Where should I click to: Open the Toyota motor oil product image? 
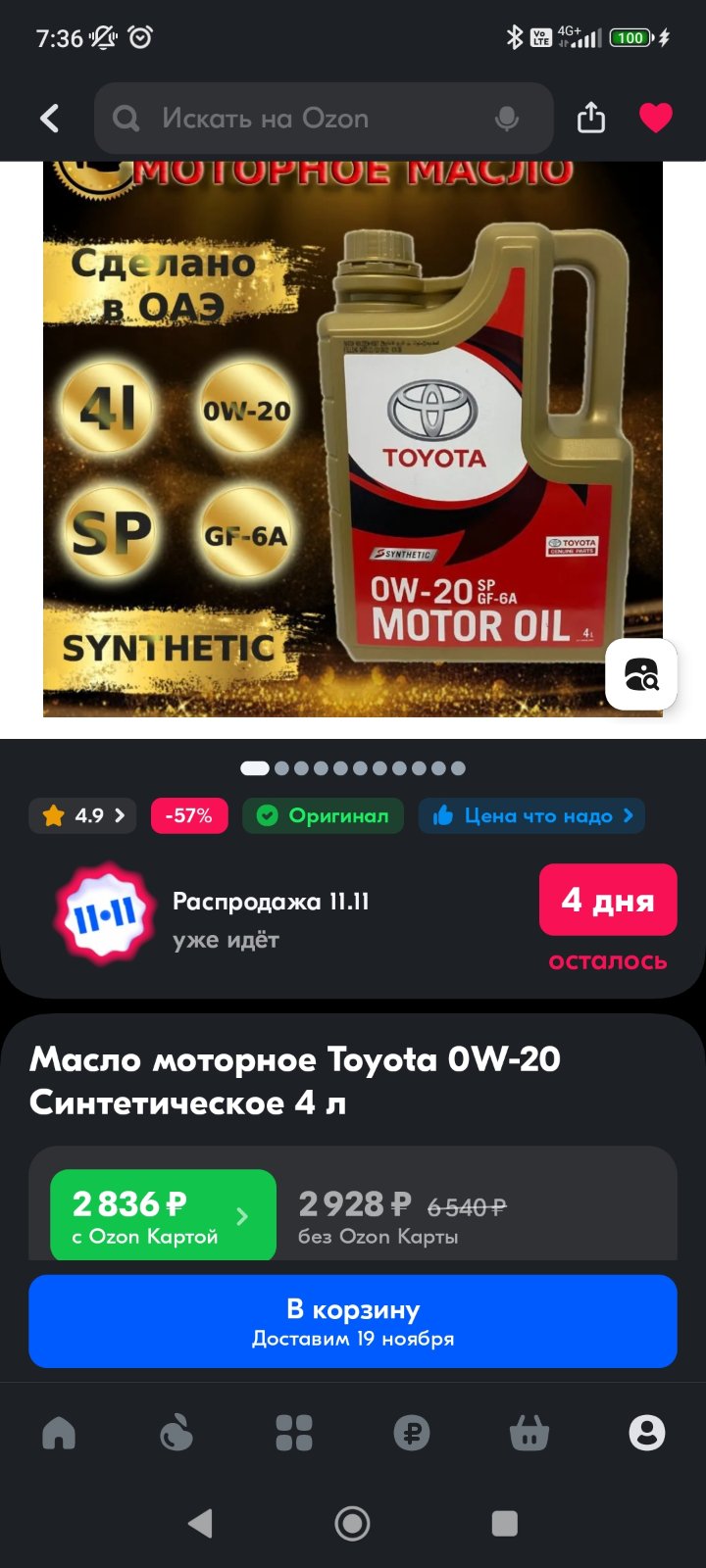point(353,439)
